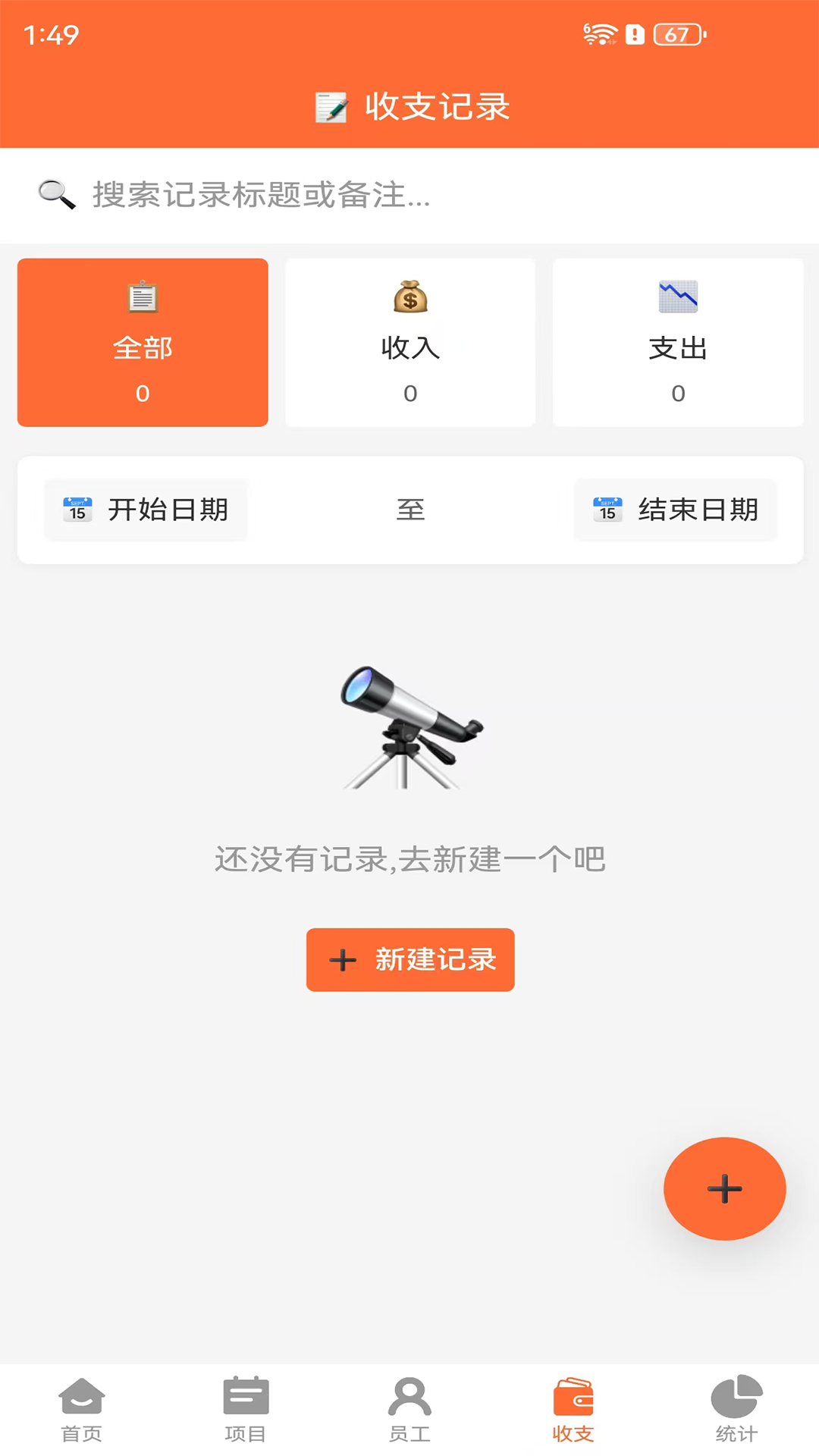The width and height of the screenshot is (819, 1456).
Task: Select the 全部 filter
Action: tap(142, 342)
